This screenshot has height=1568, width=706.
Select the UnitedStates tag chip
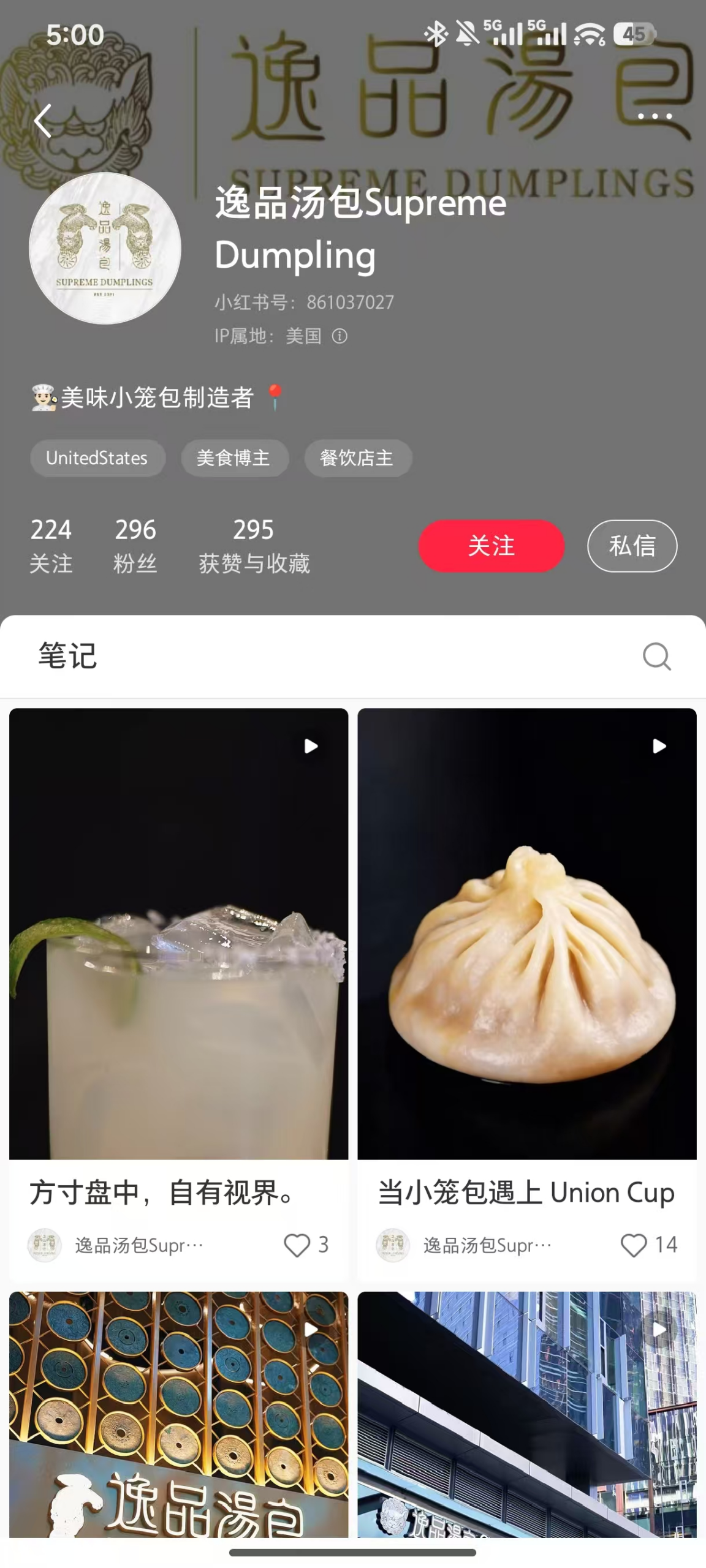click(97, 458)
